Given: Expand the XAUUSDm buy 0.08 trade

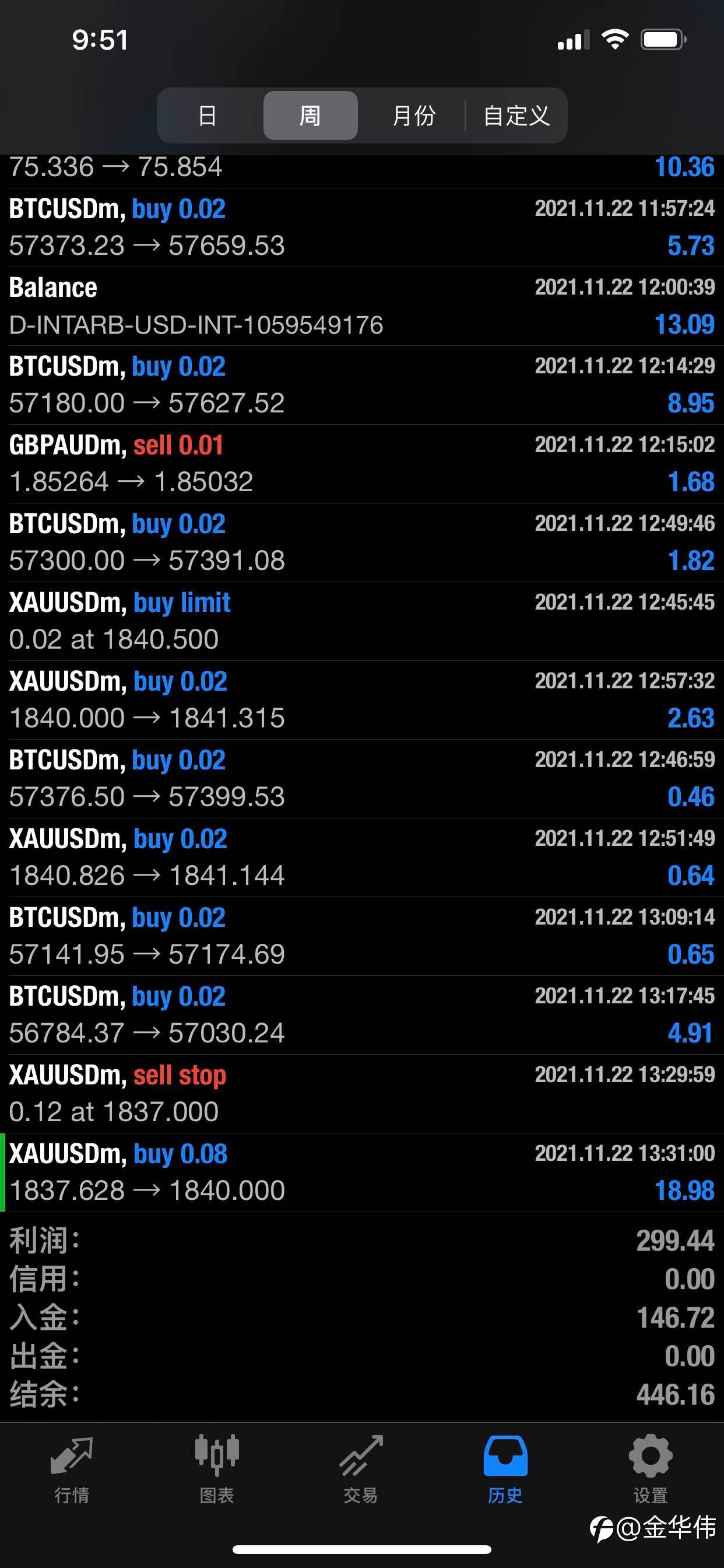Looking at the screenshot, I should pyautogui.click(x=362, y=1172).
